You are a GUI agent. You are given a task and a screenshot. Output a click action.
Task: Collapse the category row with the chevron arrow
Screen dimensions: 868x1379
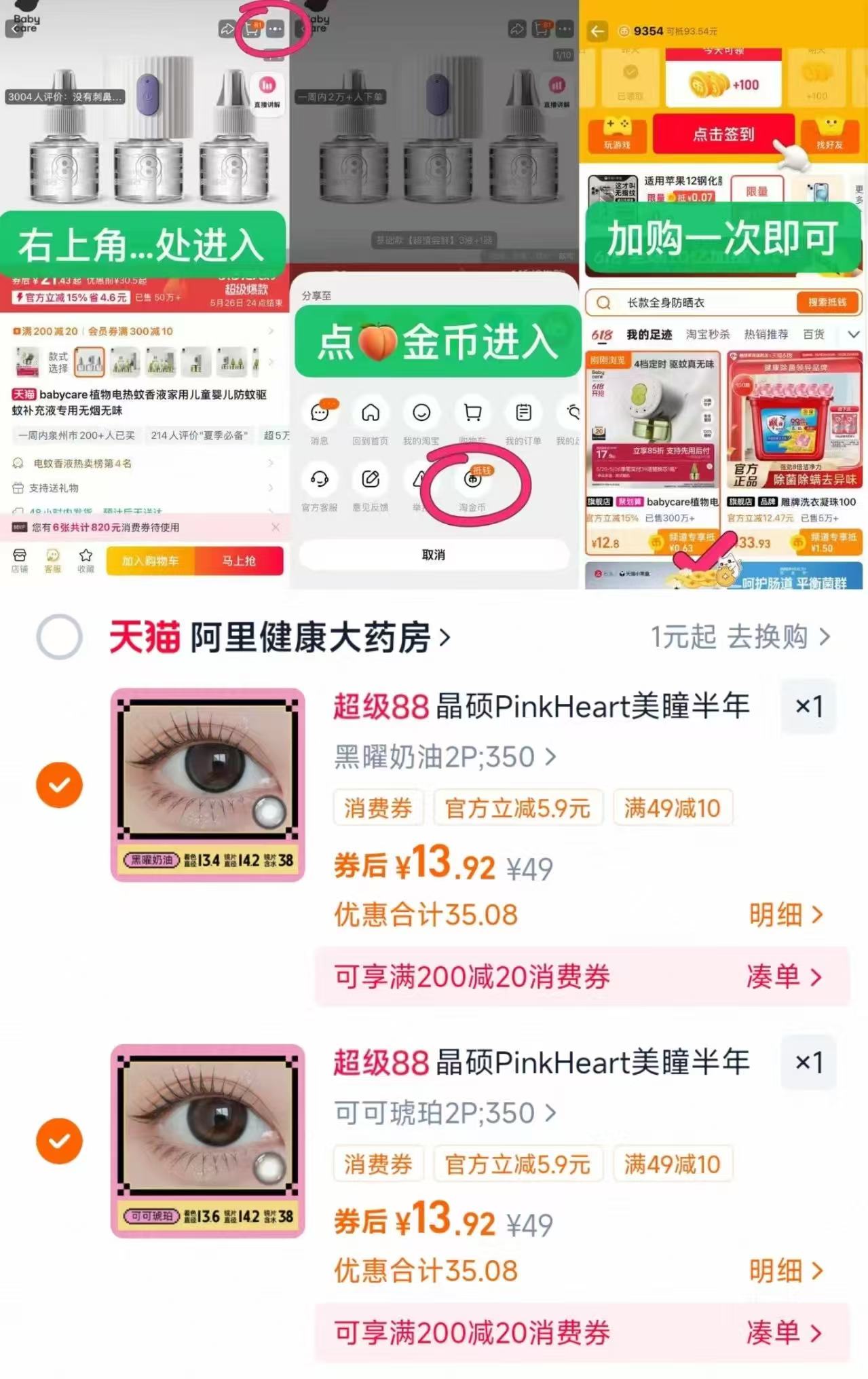[854, 334]
